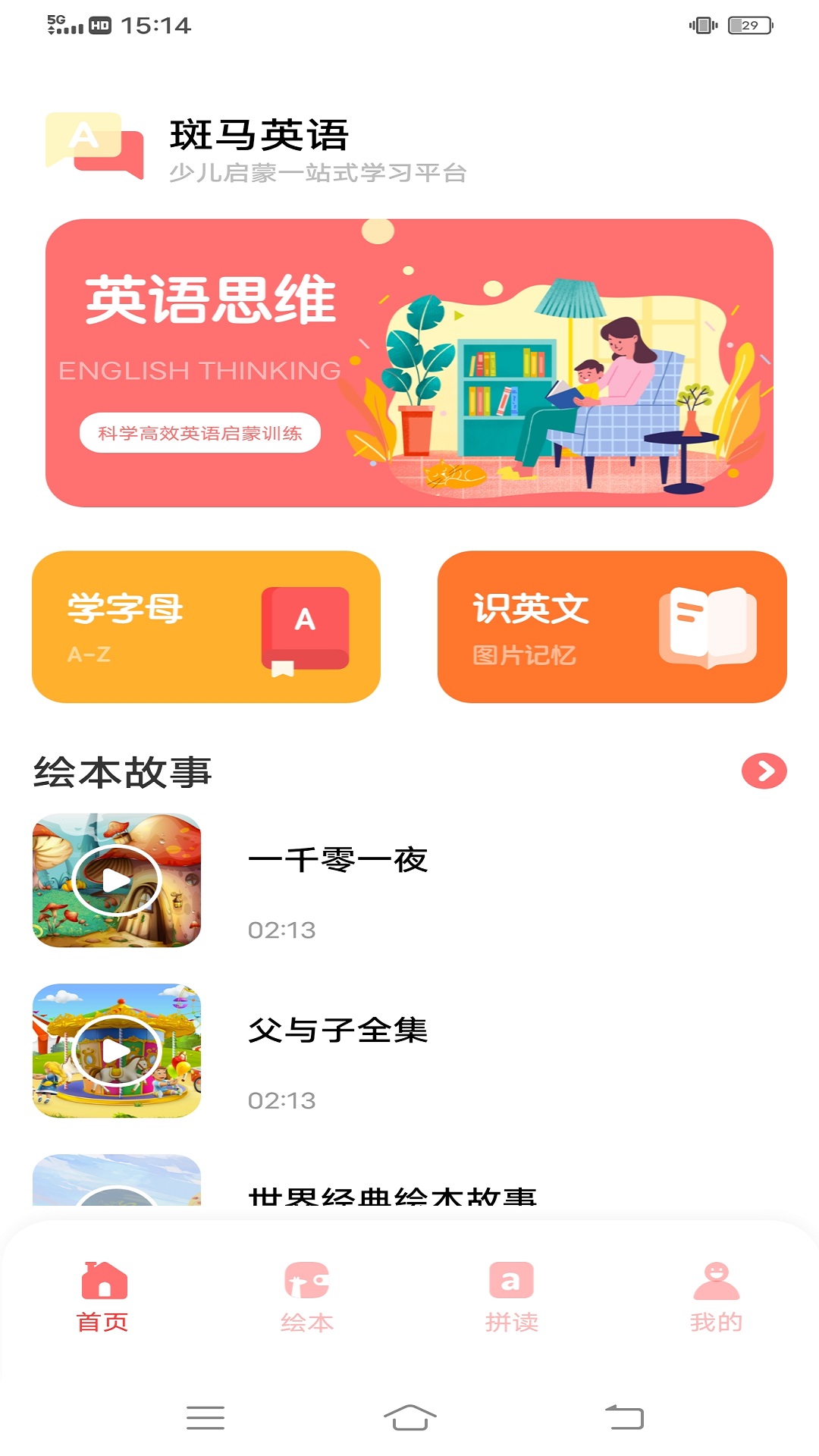
Task: Play the 一千零一夜 story
Action: tap(117, 880)
